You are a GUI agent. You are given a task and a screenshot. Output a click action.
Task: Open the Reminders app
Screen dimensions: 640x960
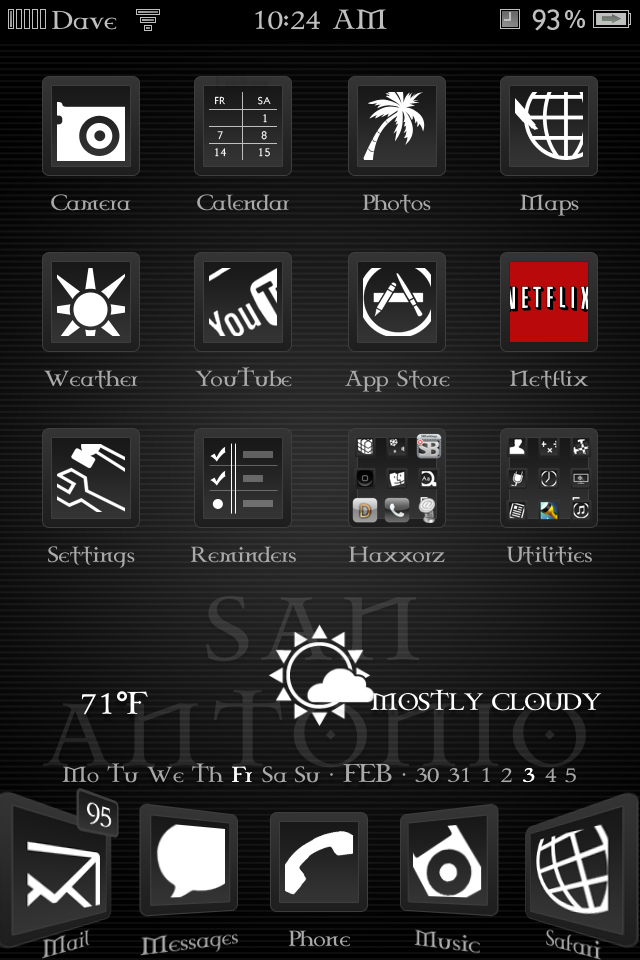pyautogui.click(x=243, y=478)
